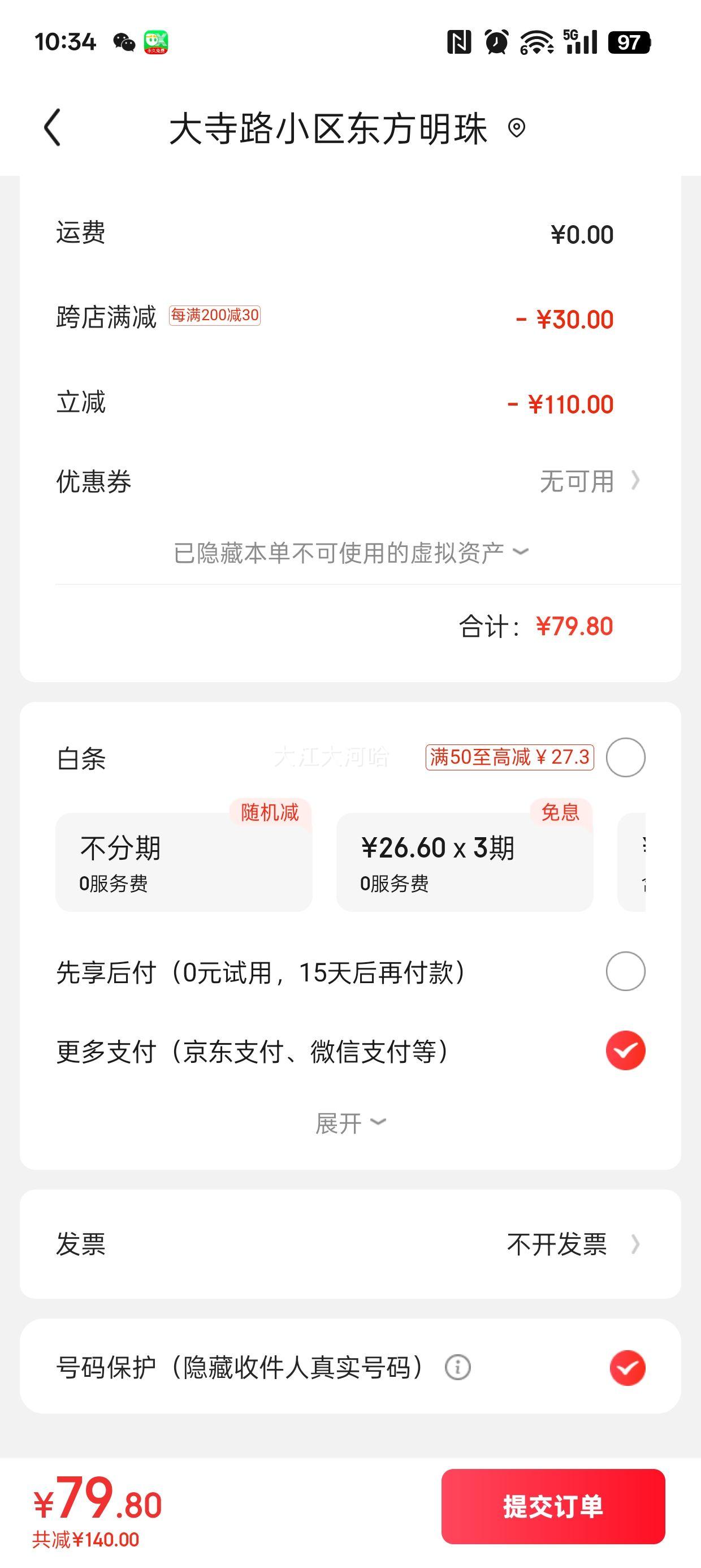
Task: Toggle the 号码保护 number protection checkbox
Action: (x=627, y=1368)
